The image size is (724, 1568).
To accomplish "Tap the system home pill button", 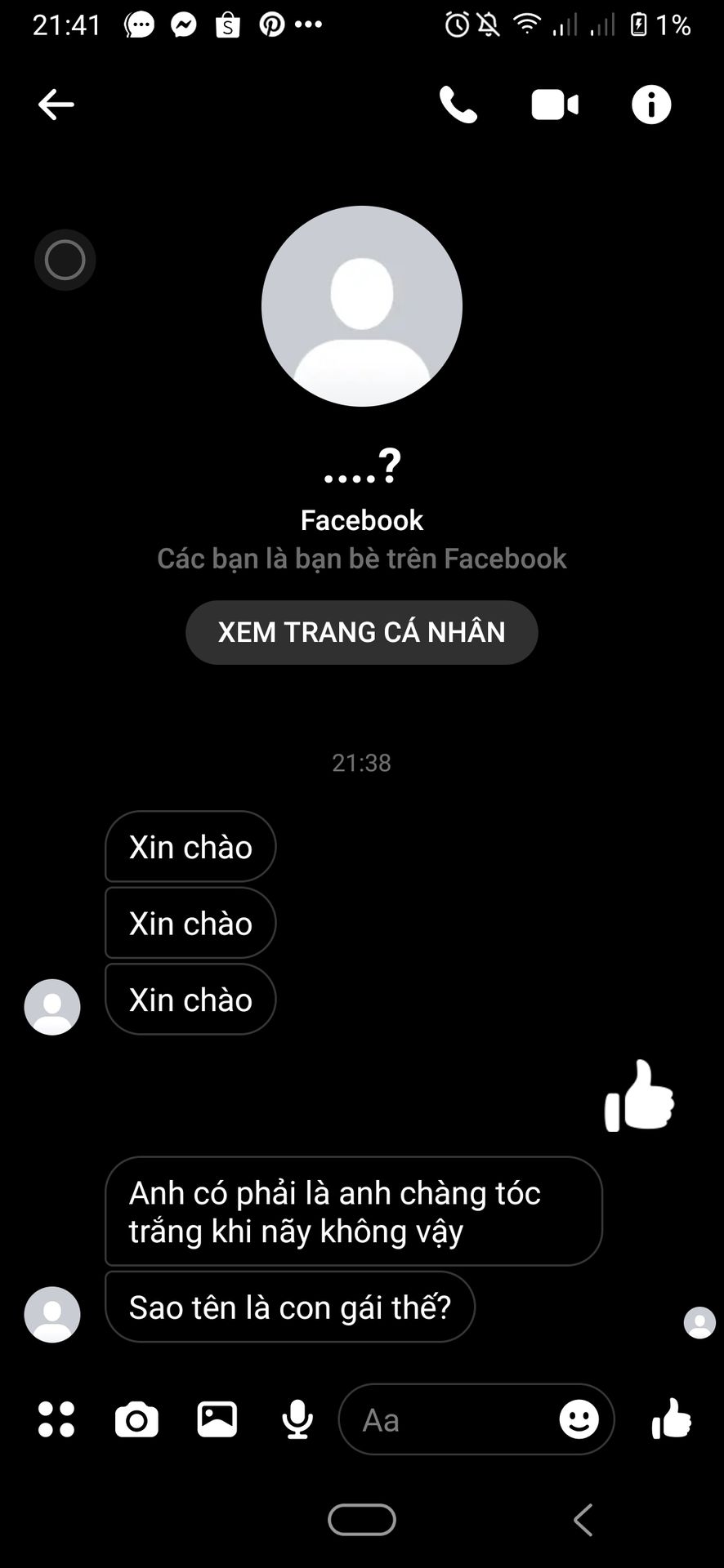I will 362,1520.
